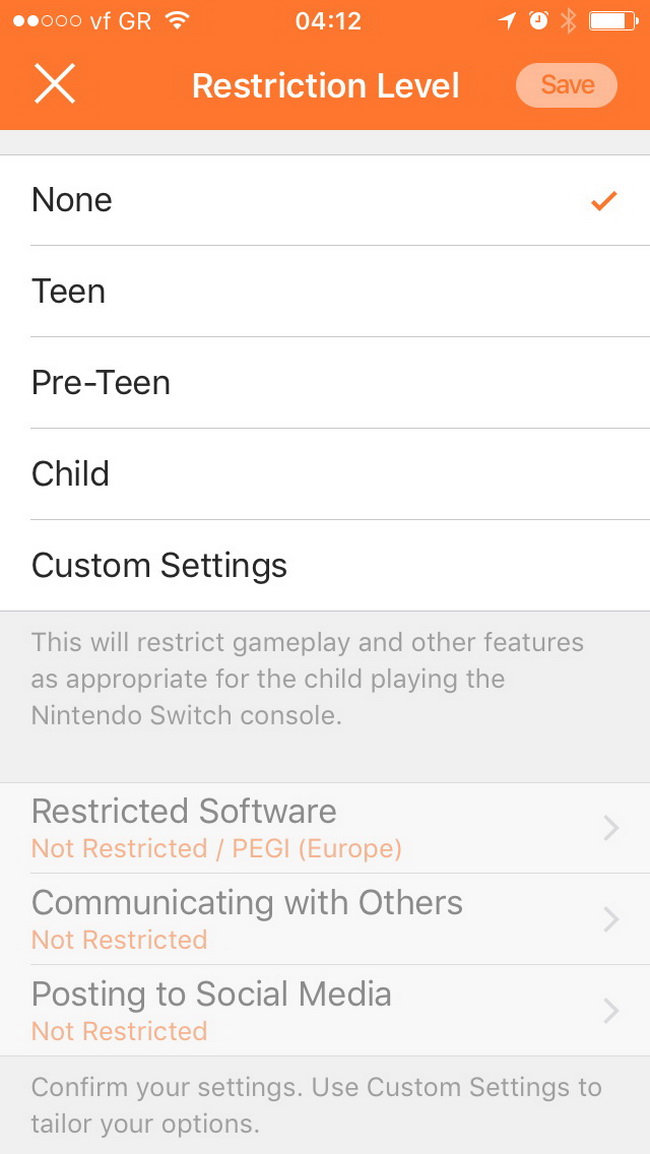Save the restriction level
The image size is (650, 1154).
(x=567, y=85)
